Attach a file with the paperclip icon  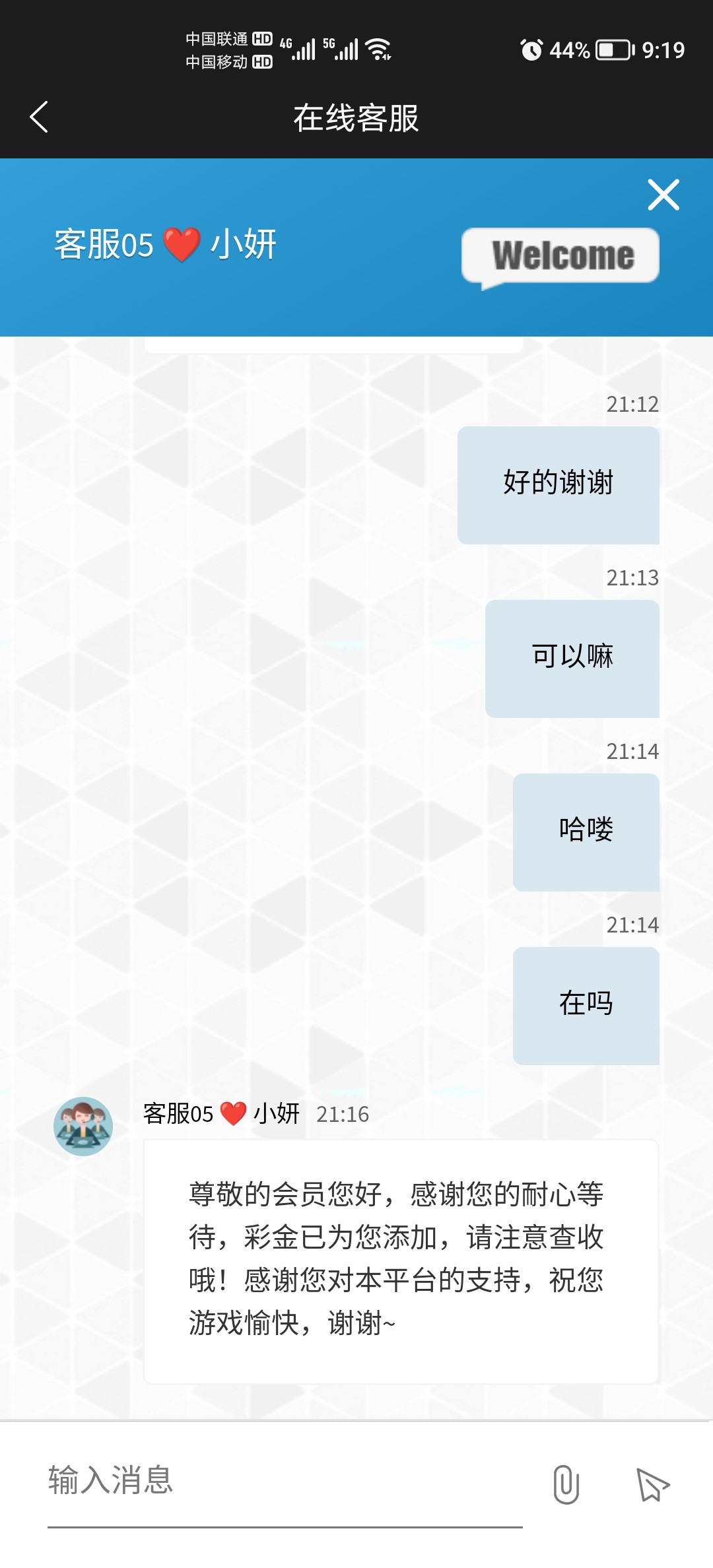click(566, 1484)
